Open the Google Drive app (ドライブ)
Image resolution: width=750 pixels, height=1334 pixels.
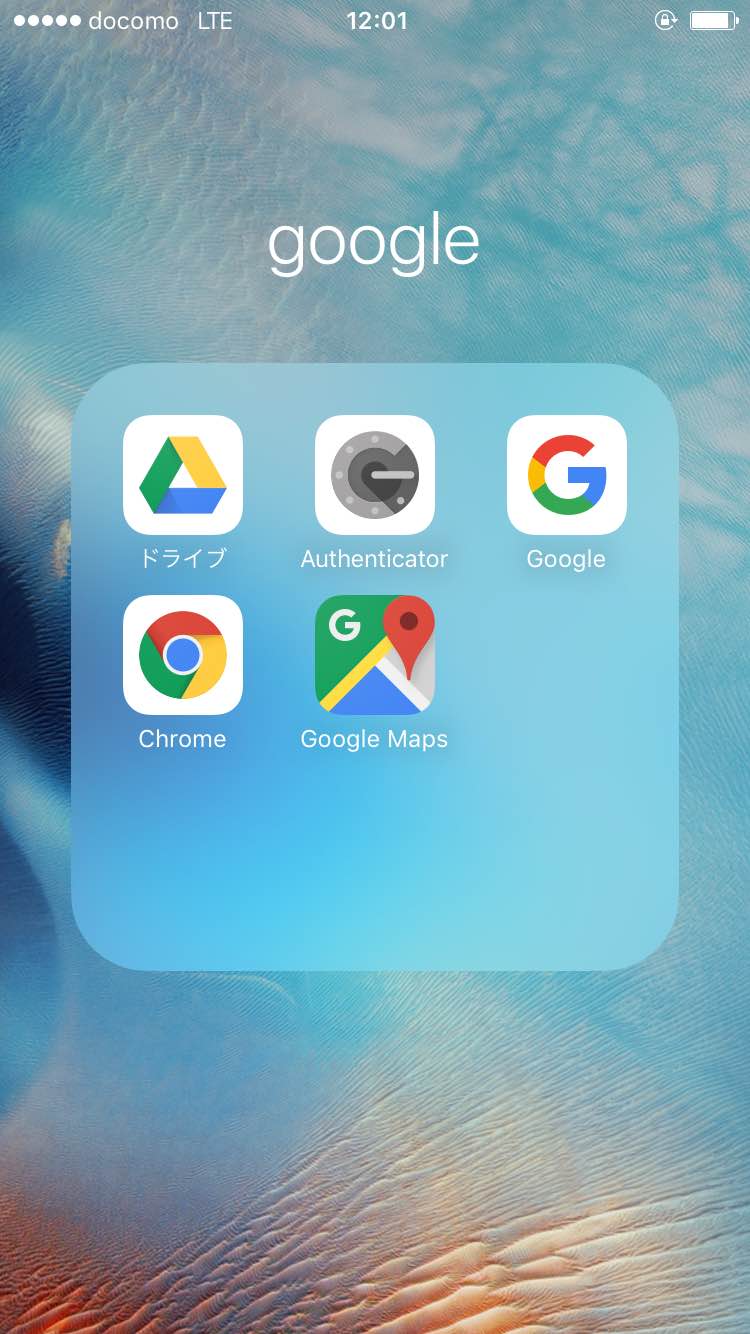tap(183, 475)
